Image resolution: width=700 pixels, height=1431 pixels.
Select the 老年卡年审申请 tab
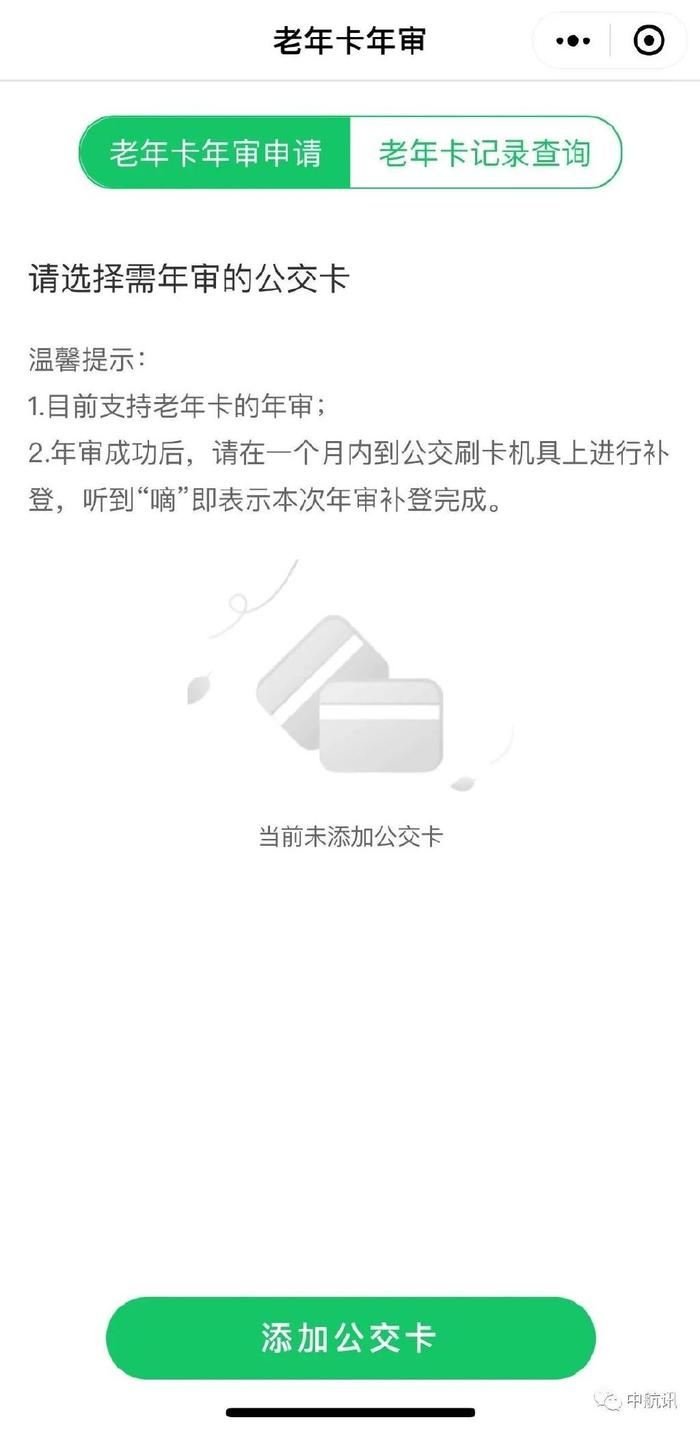click(215, 153)
